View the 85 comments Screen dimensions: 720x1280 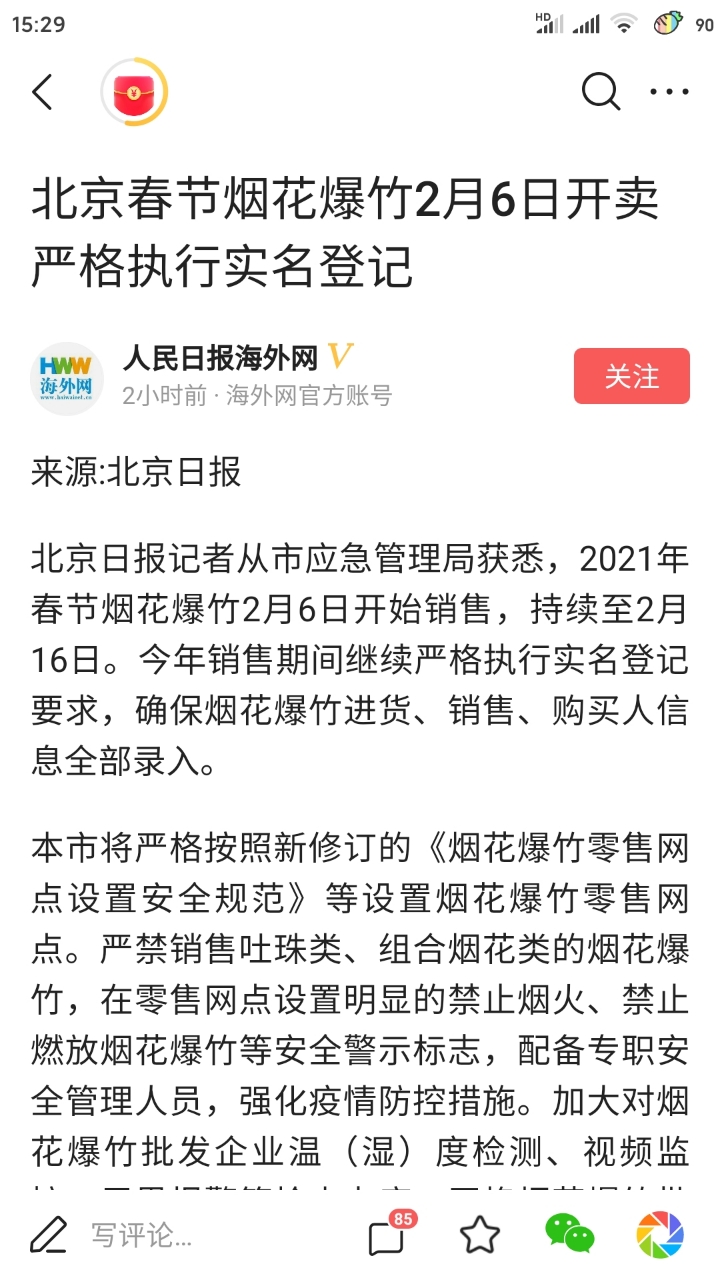coord(387,1237)
